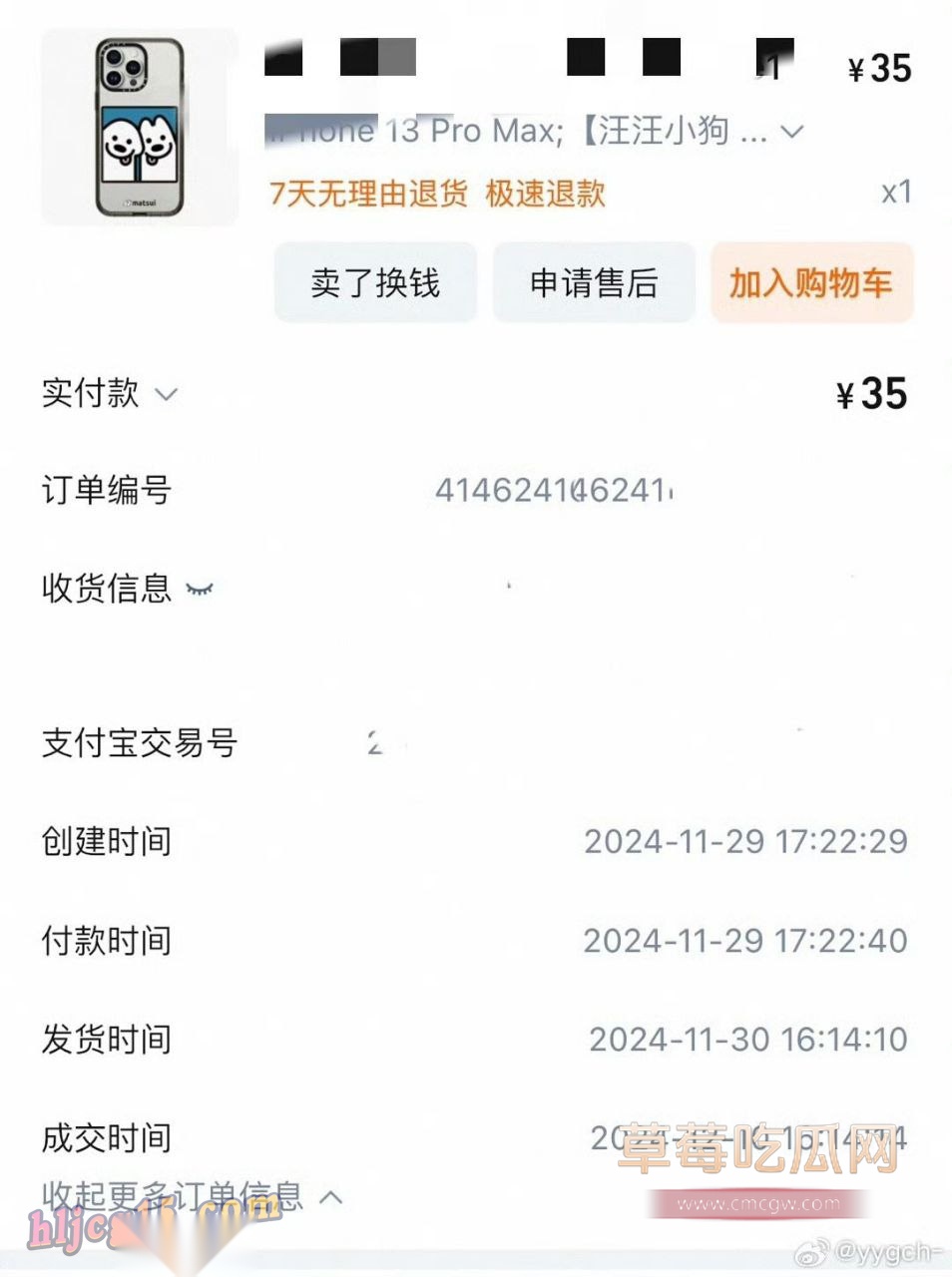Tap the 卖了换钱 button

click(x=375, y=283)
